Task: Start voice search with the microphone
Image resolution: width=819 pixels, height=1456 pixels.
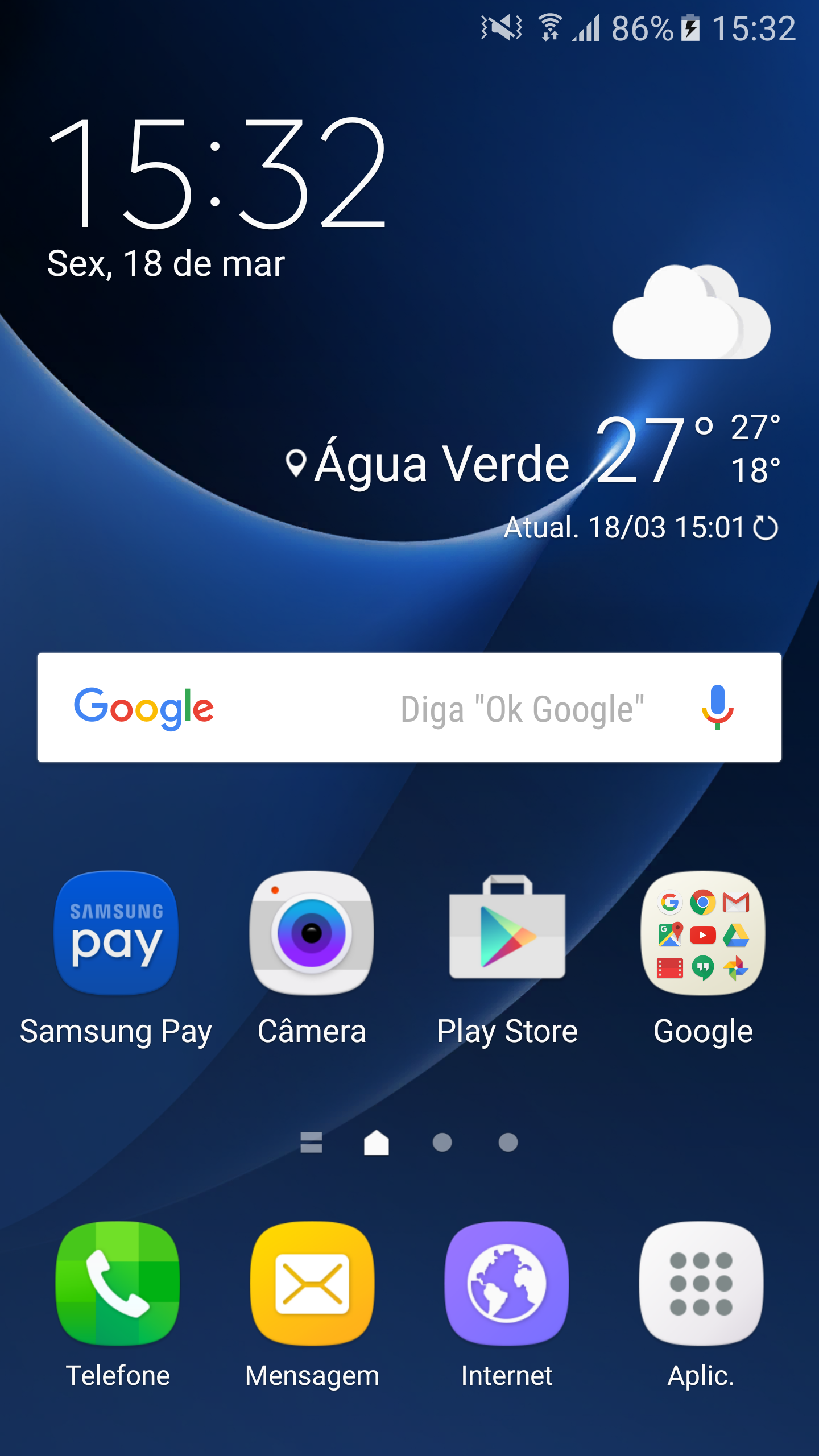Action: tap(717, 708)
